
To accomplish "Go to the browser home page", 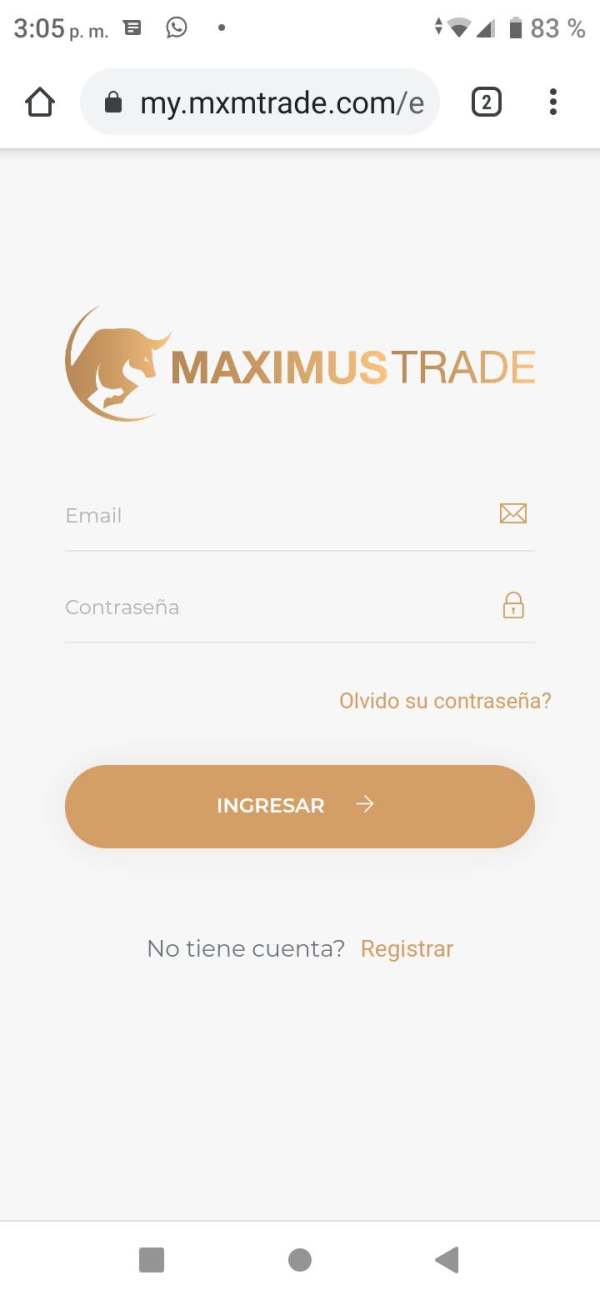I will coord(40,102).
